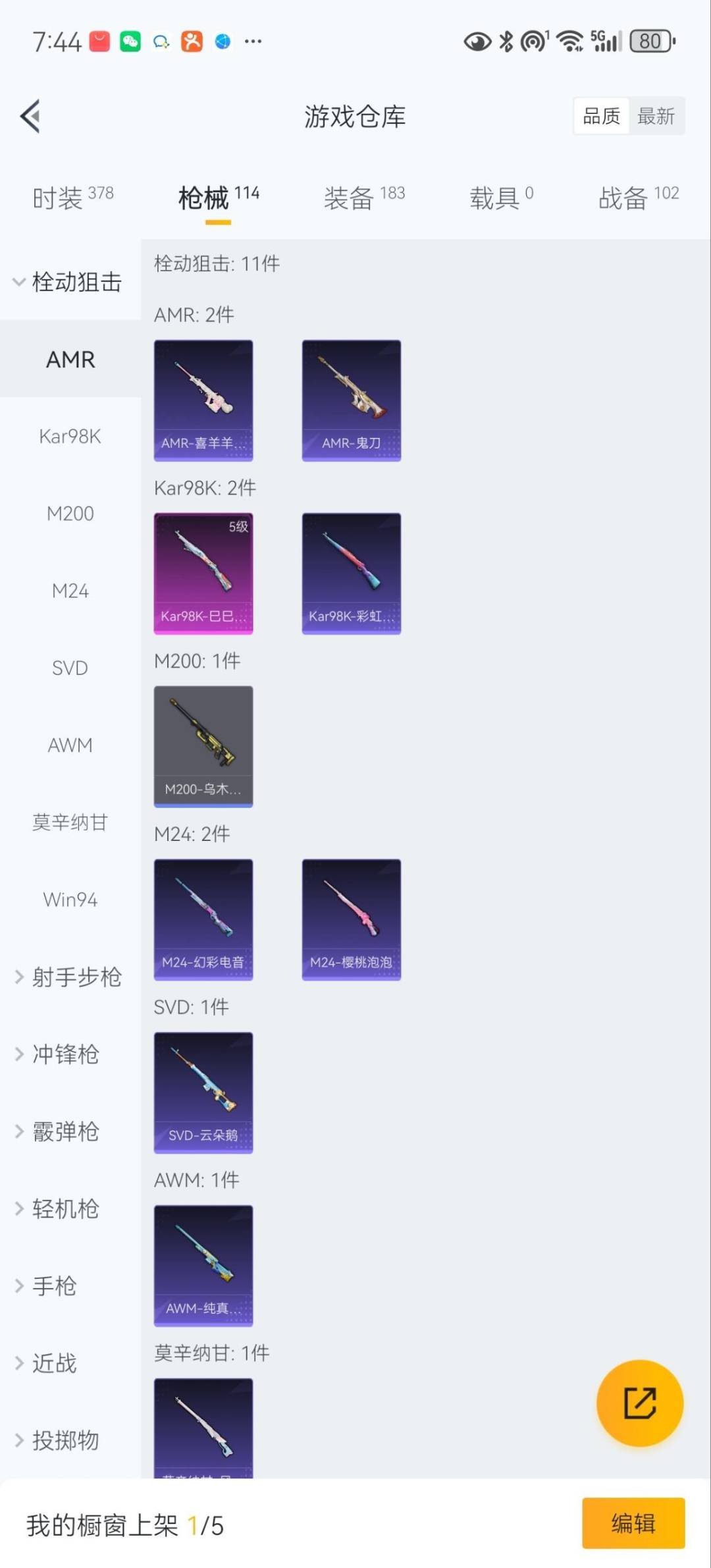
Task: Switch sorting to 最新
Action: point(657,115)
